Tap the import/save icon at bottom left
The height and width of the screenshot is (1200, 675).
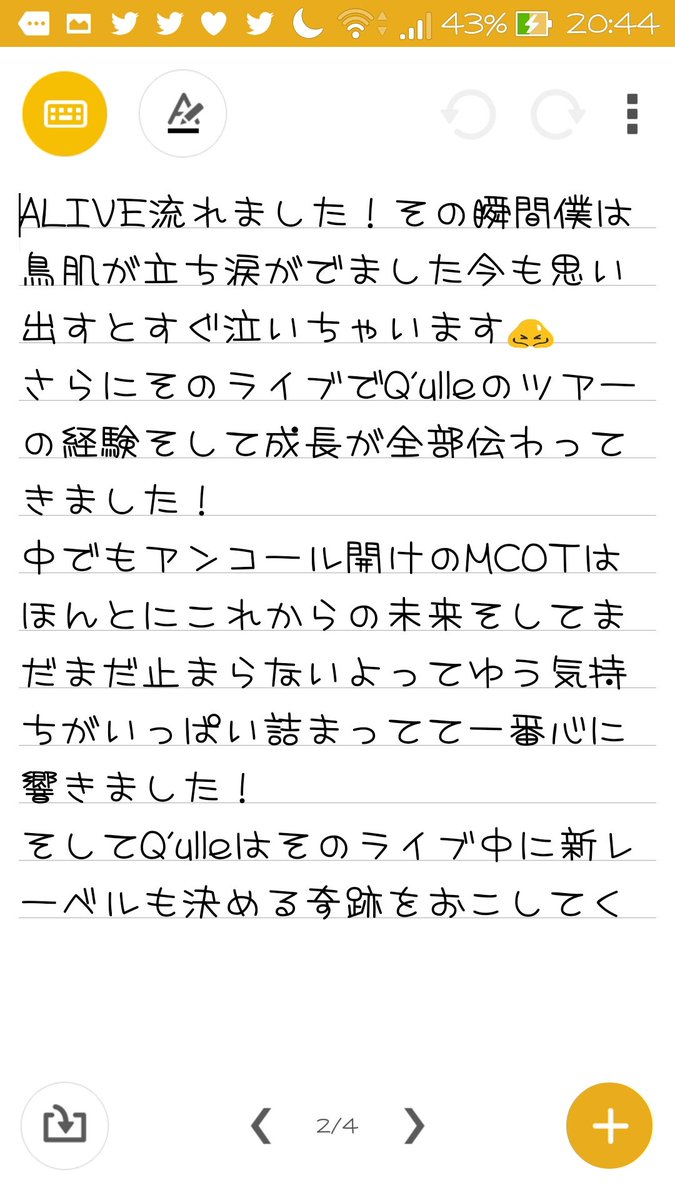click(64, 1126)
